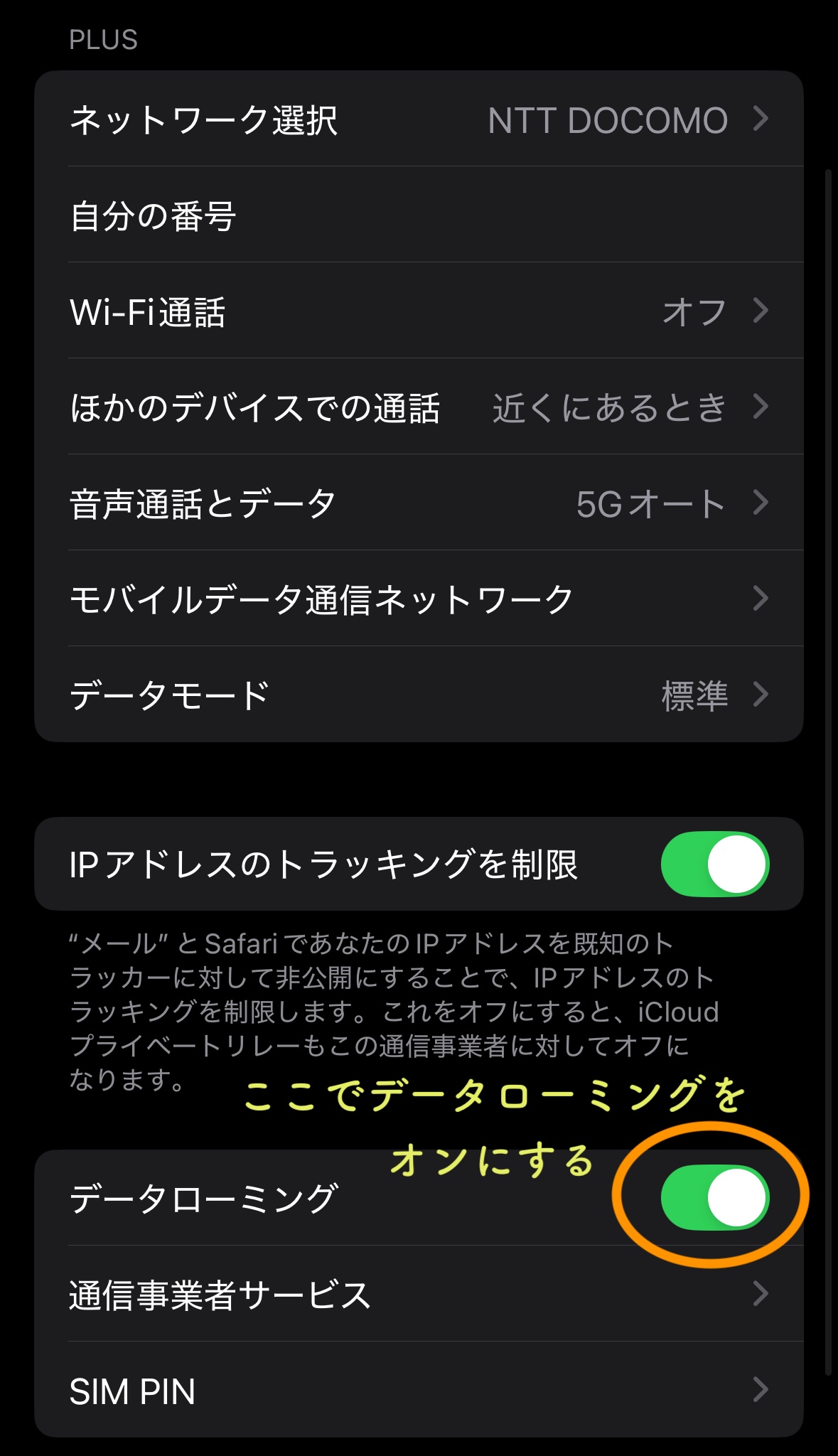Open the 自分の番号 row
838x1456 pixels.
[419, 215]
